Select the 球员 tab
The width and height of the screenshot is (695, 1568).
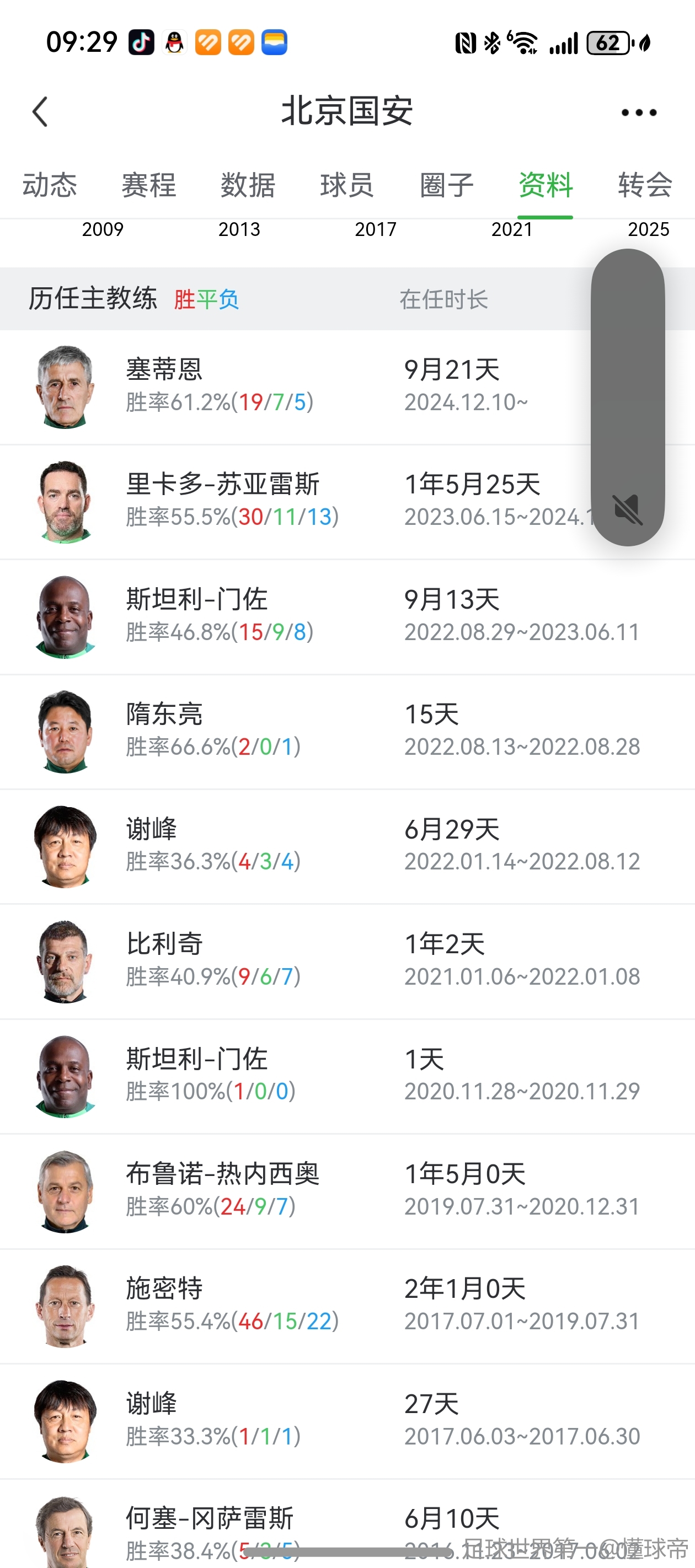(347, 185)
